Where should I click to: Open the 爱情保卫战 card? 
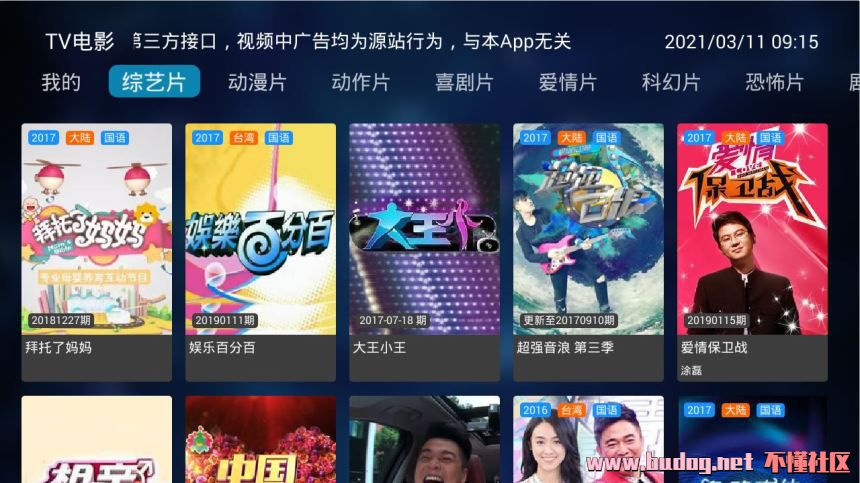pyautogui.click(x=752, y=252)
